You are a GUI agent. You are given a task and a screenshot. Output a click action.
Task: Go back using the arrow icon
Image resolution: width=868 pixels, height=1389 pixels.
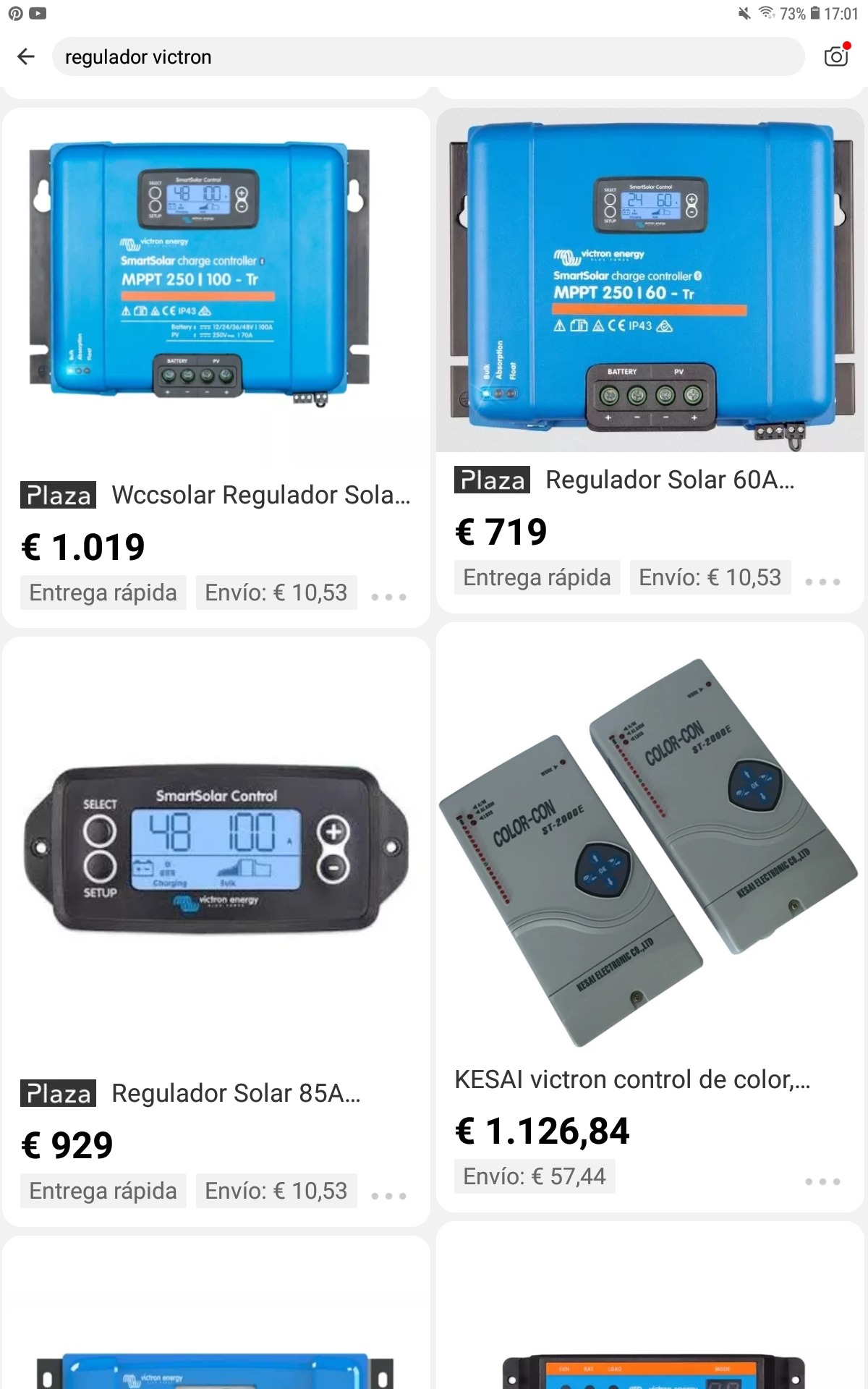(26, 56)
